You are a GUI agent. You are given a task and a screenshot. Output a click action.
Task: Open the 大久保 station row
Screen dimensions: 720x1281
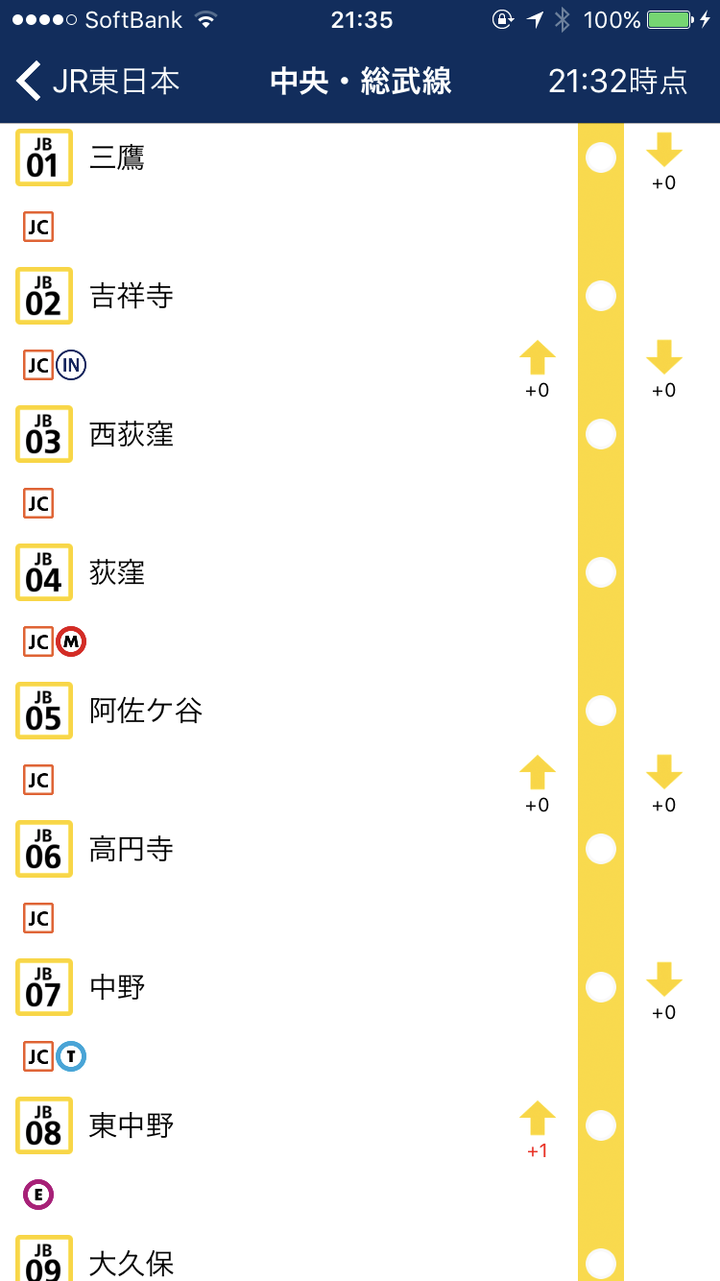[x=131, y=1262]
